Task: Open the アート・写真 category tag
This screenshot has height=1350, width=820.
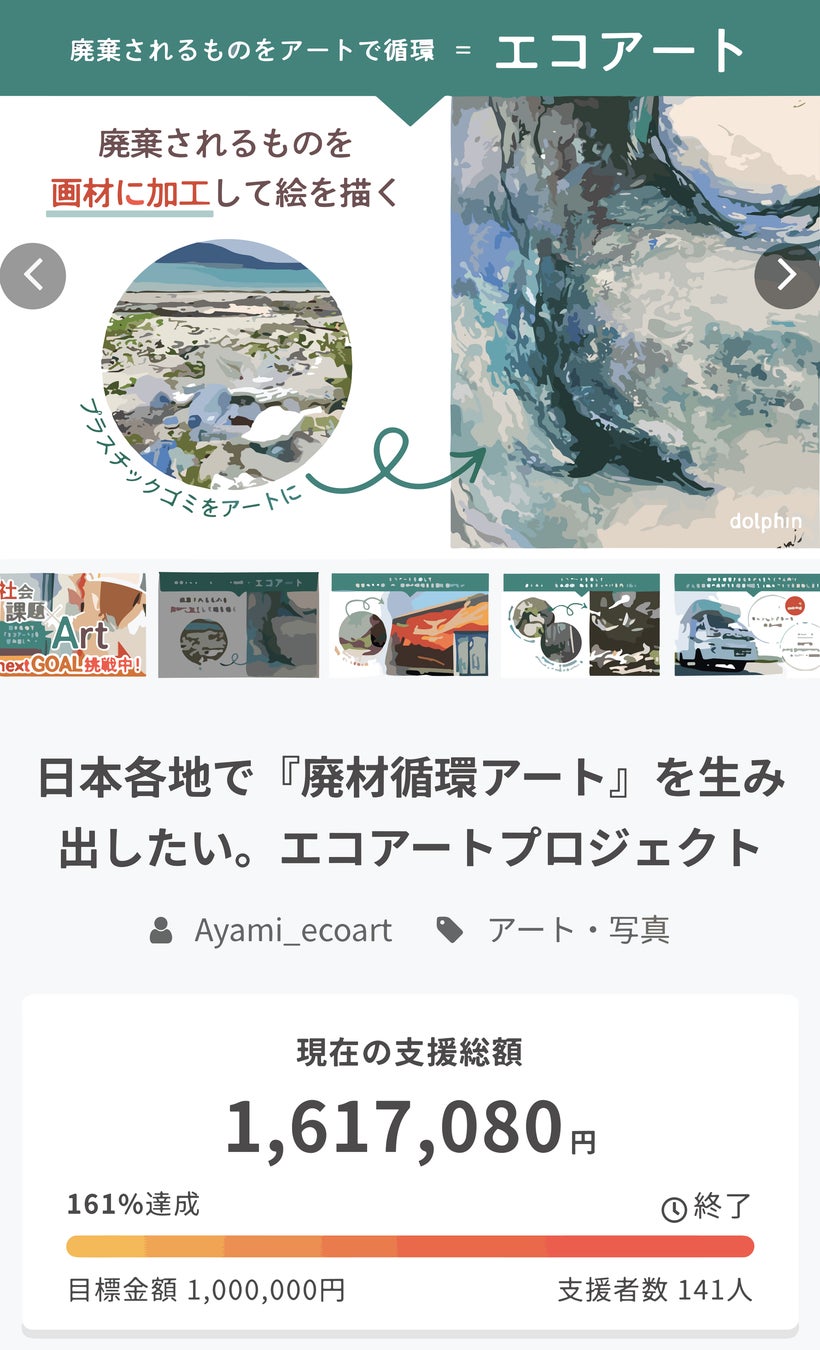Action: click(577, 931)
